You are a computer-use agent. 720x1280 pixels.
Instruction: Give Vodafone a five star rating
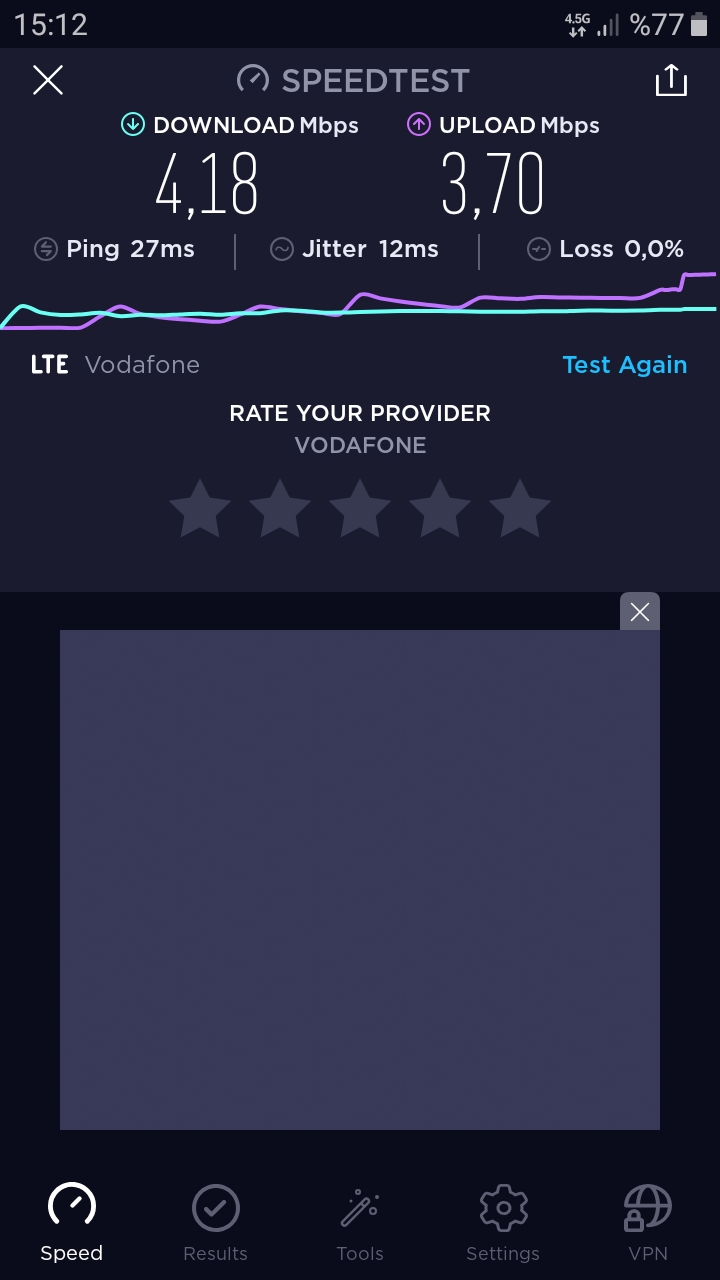point(520,508)
